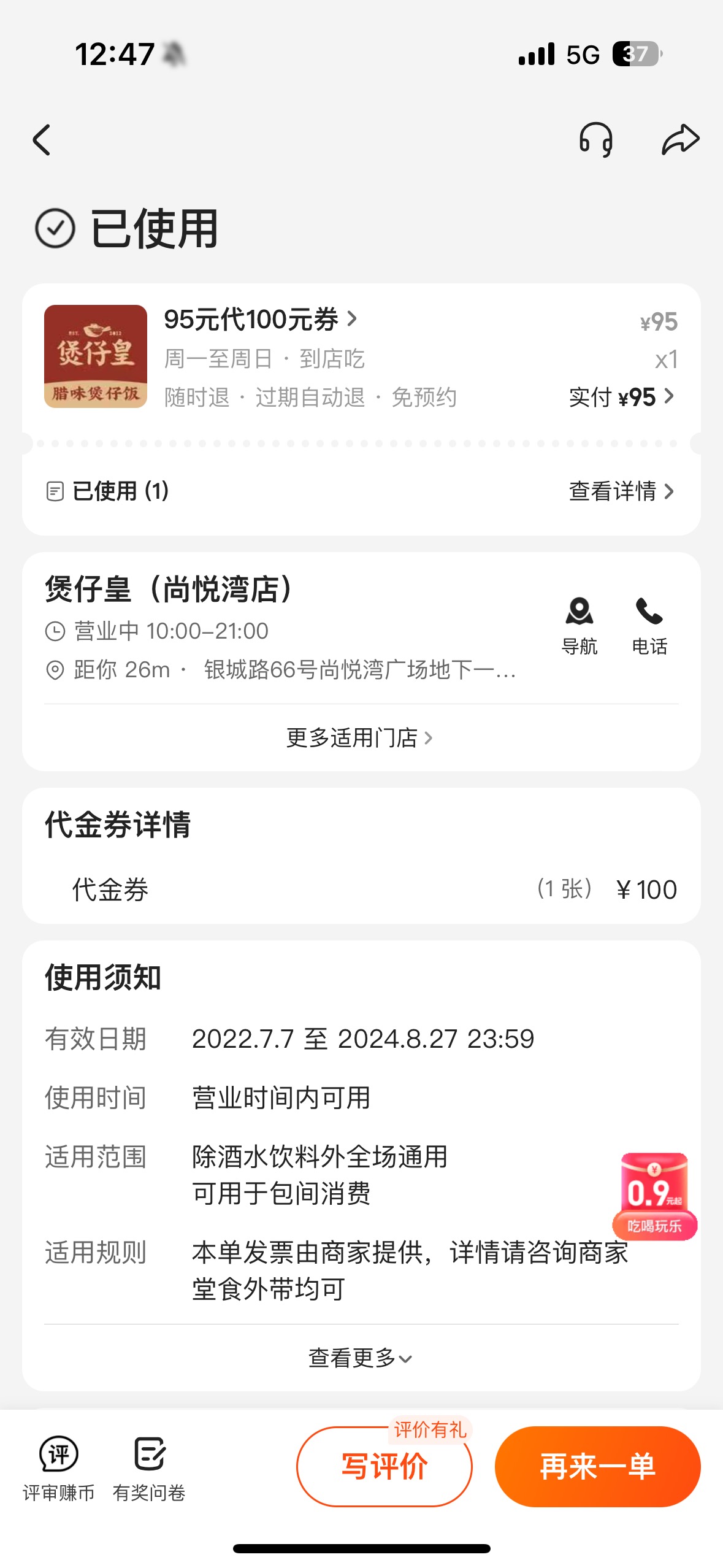Image resolution: width=723 pixels, height=1568 pixels.
Task: View the 实付 ¥95 payment breakdown
Action: coord(621,398)
